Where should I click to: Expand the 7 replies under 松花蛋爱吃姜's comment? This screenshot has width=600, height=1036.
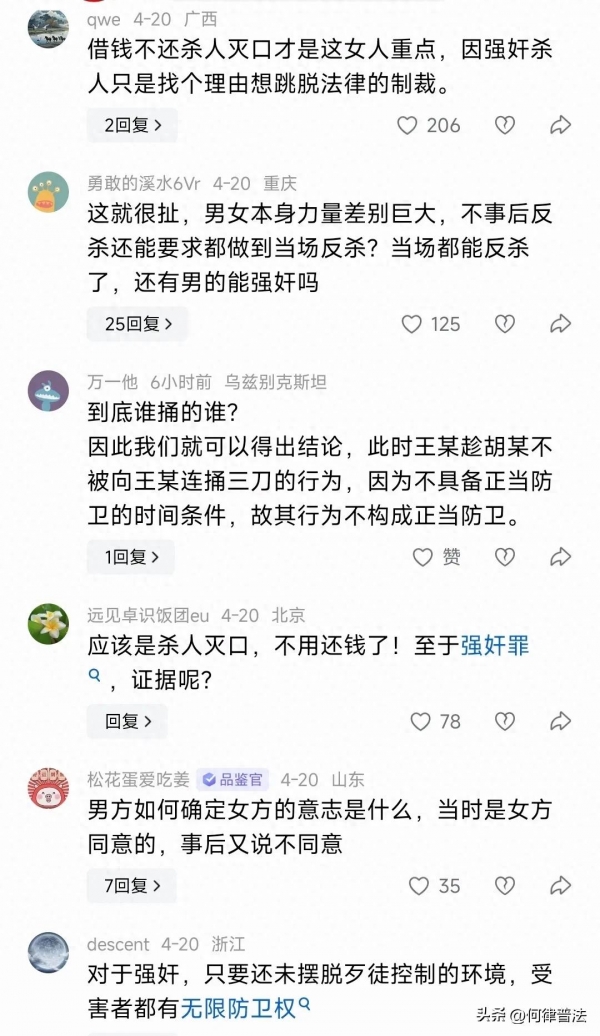131,885
